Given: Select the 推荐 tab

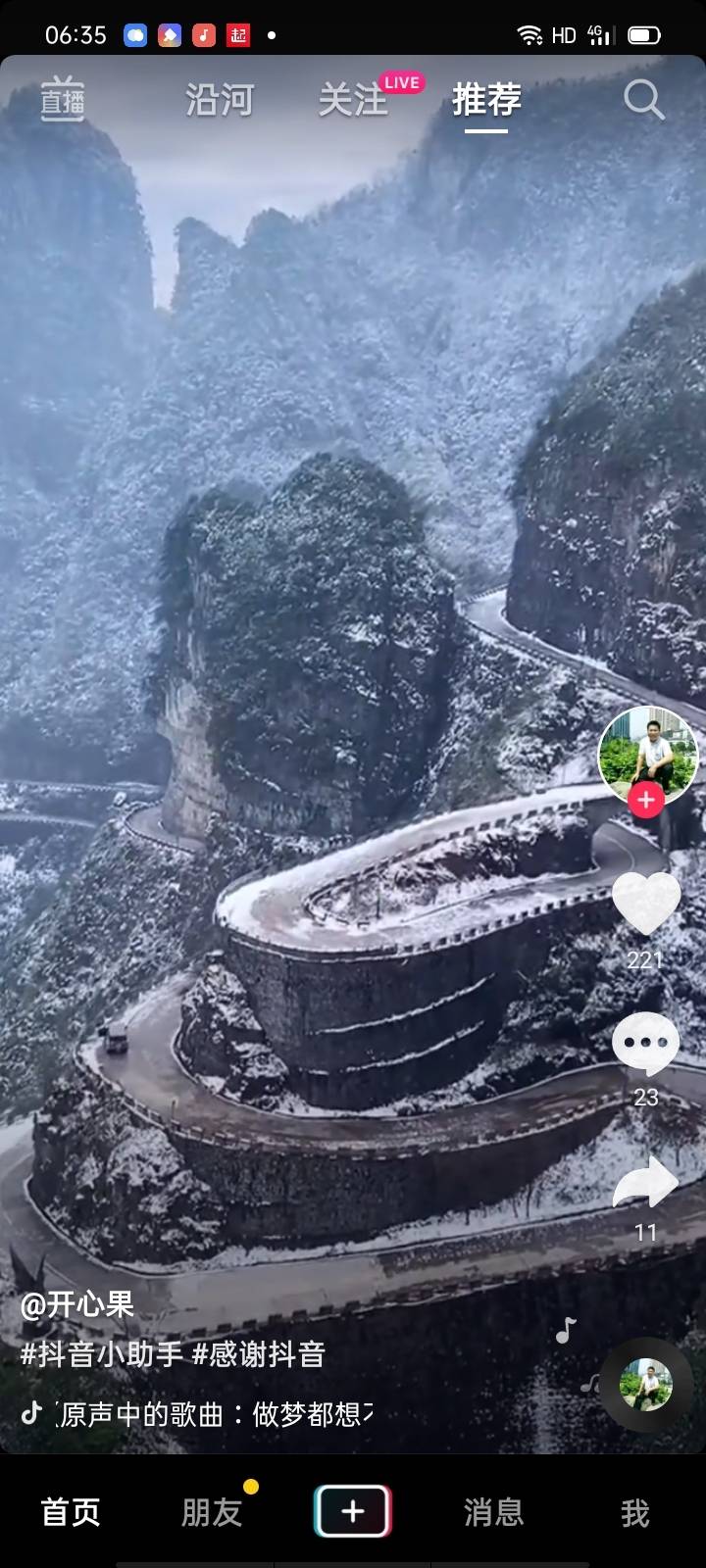Looking at the screenshot, I should (486, 100).
